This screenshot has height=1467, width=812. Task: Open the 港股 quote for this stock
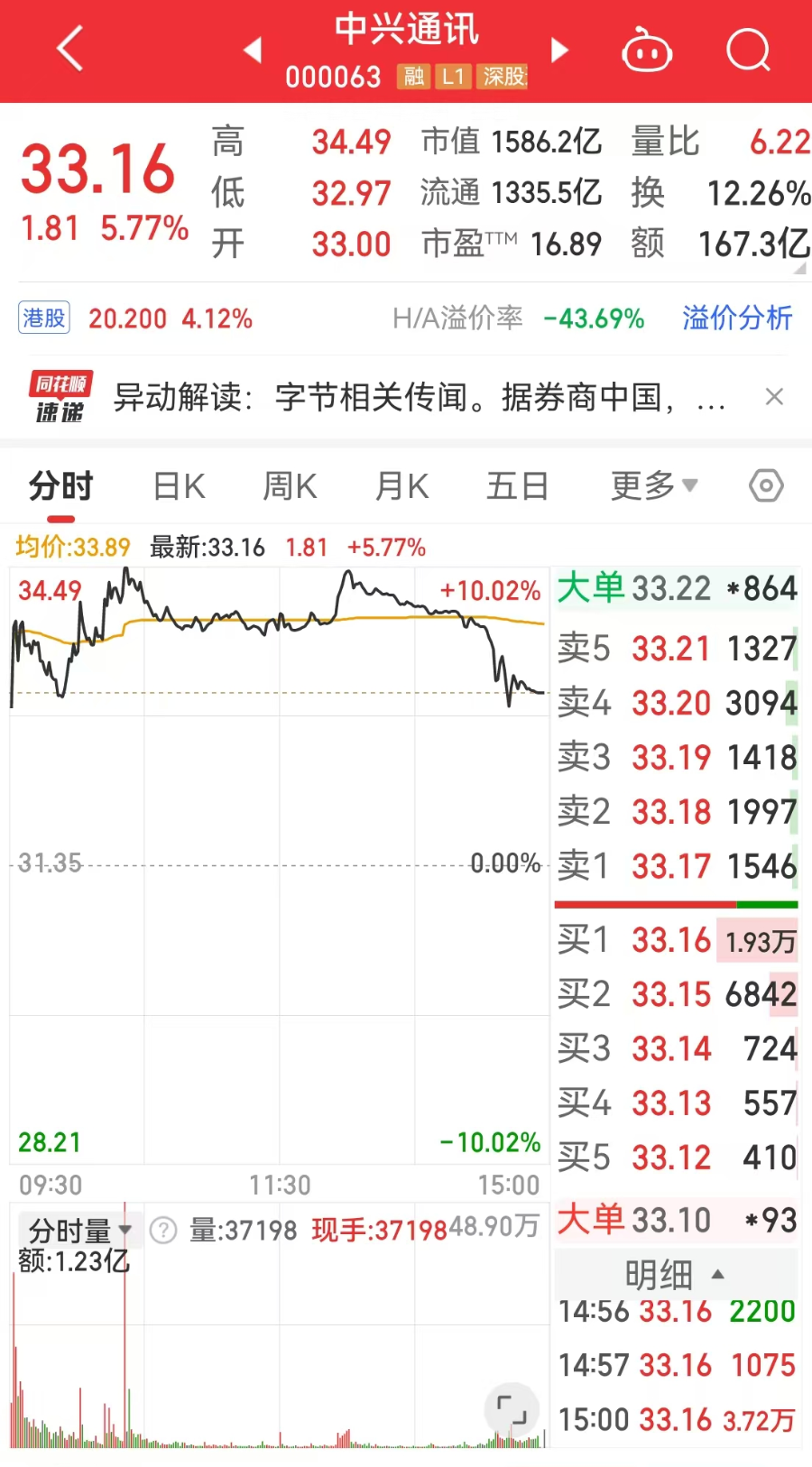pyautogui.click(x=44, y=318)
